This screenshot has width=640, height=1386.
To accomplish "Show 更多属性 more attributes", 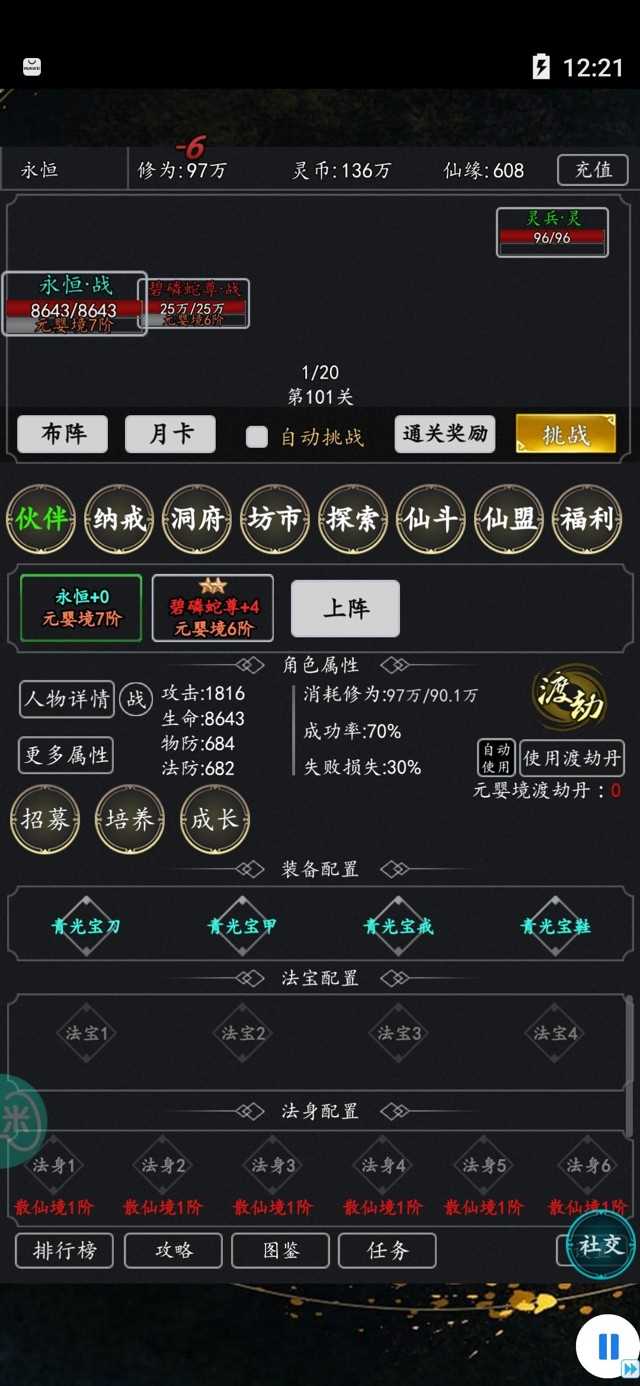I will 66,755.
